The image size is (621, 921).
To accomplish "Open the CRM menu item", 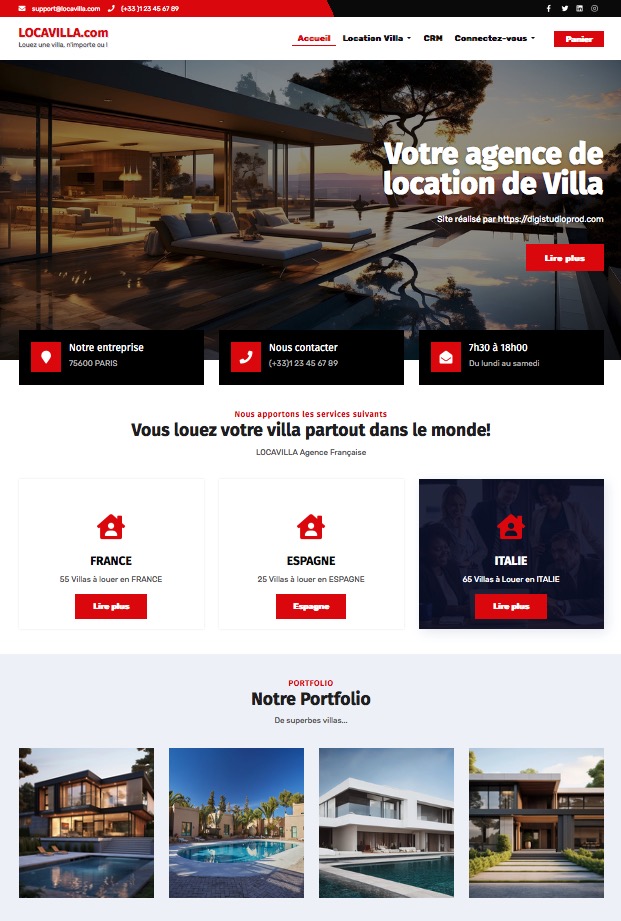I will pos(433,38).
